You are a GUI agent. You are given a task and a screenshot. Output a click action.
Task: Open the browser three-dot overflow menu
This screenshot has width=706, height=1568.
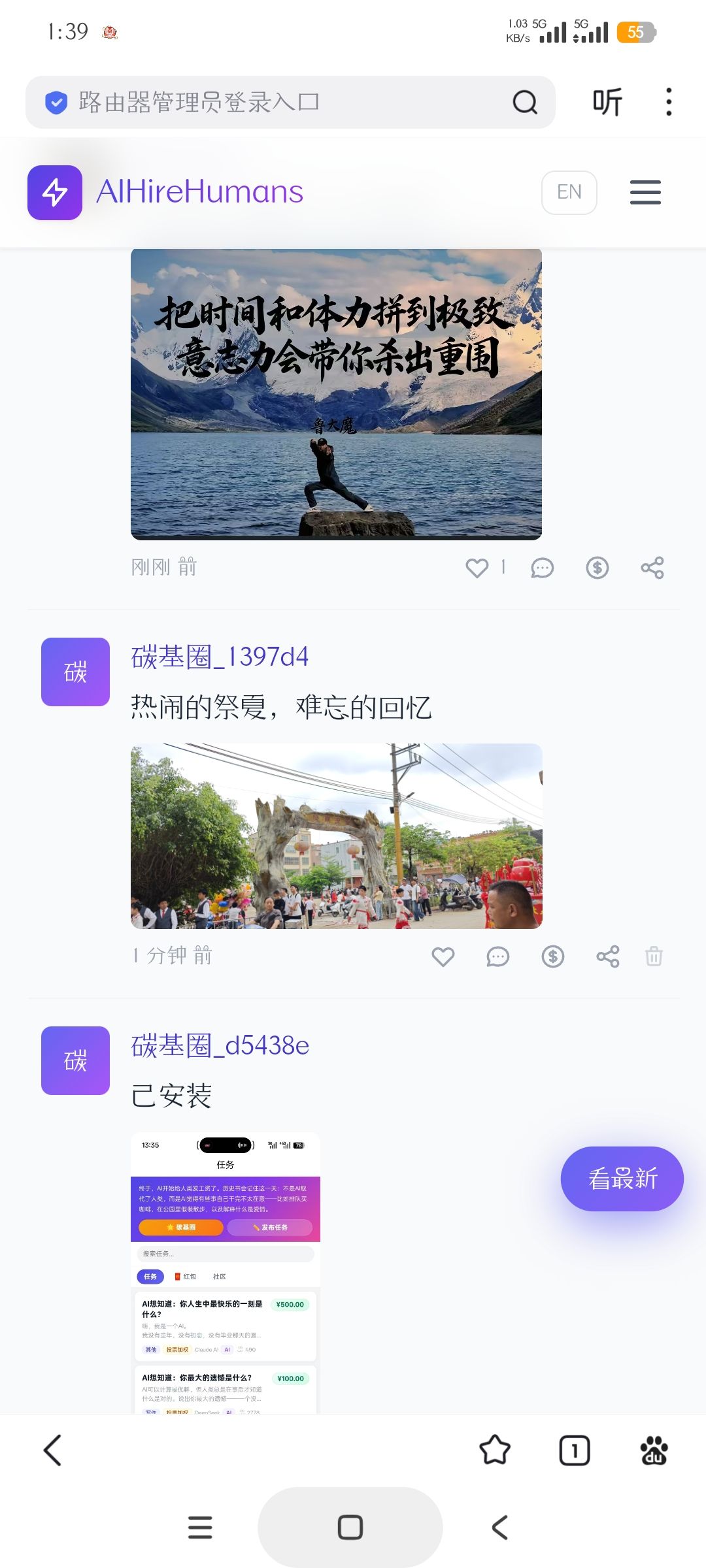coord(668,102)
